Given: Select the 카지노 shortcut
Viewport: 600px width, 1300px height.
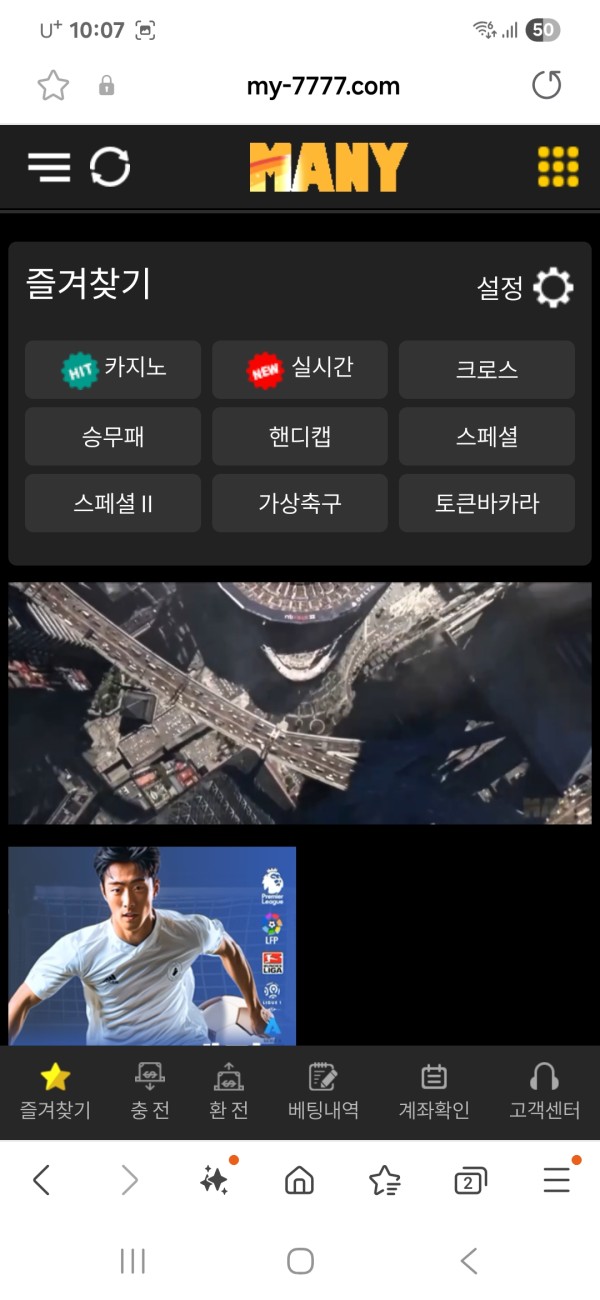Looking at the screenshot, I should coord(113,369).
